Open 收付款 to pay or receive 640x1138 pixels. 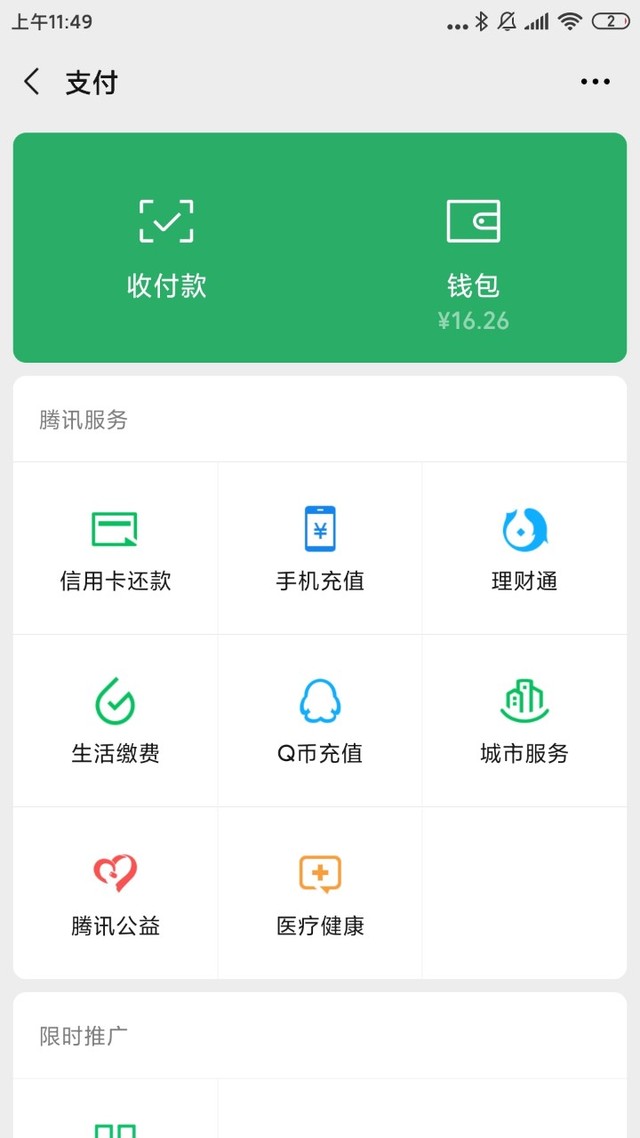(166, 249)
